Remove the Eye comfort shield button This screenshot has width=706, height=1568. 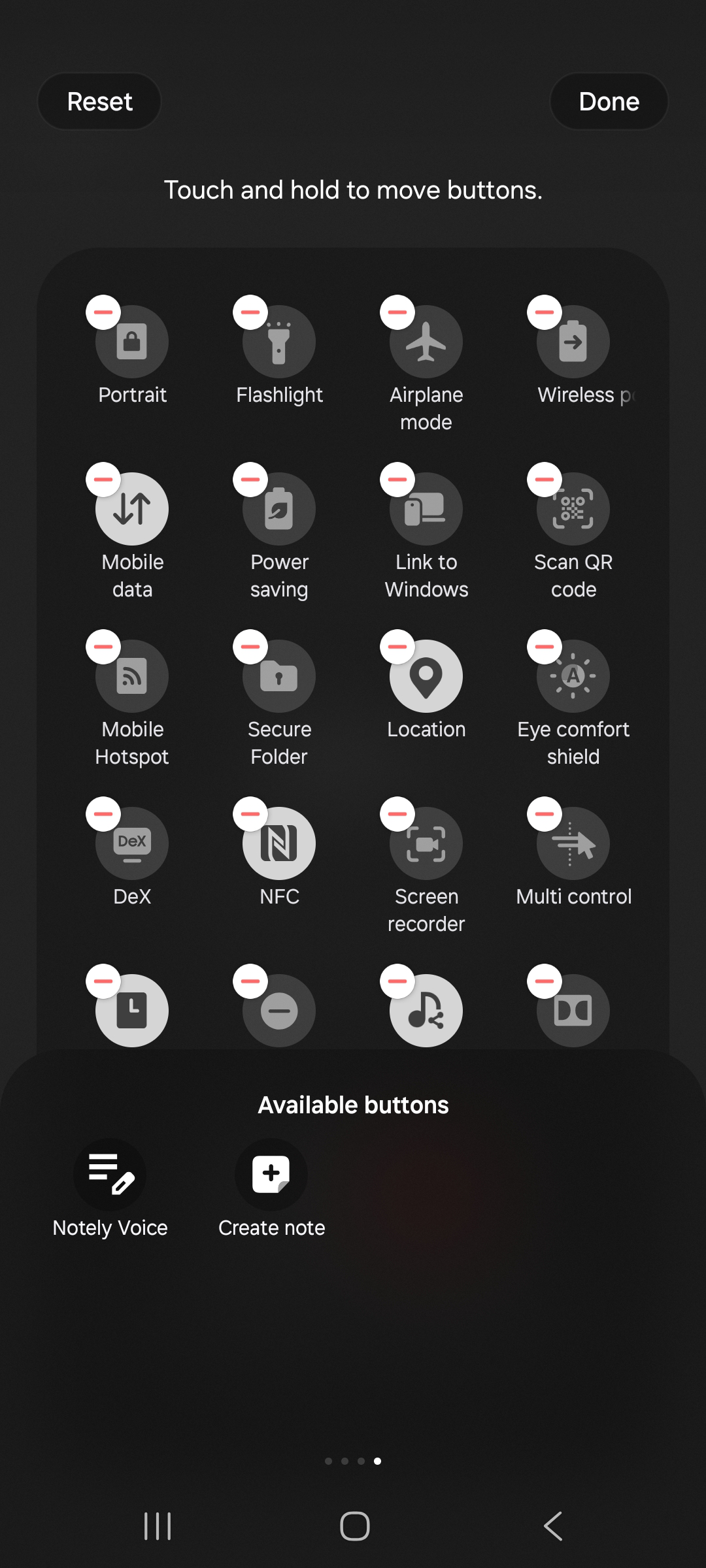[545, 647]
